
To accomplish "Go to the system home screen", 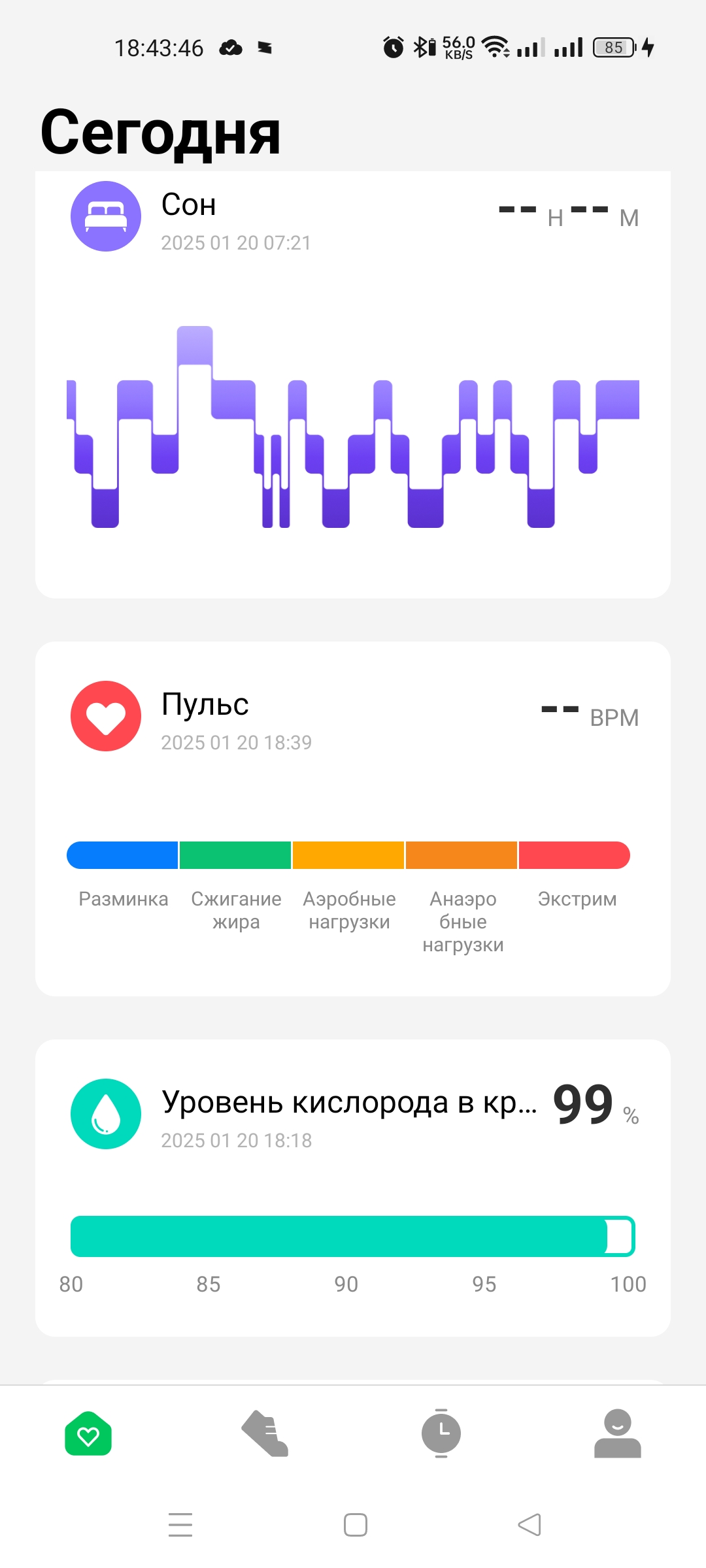I will pos(355,1525).
